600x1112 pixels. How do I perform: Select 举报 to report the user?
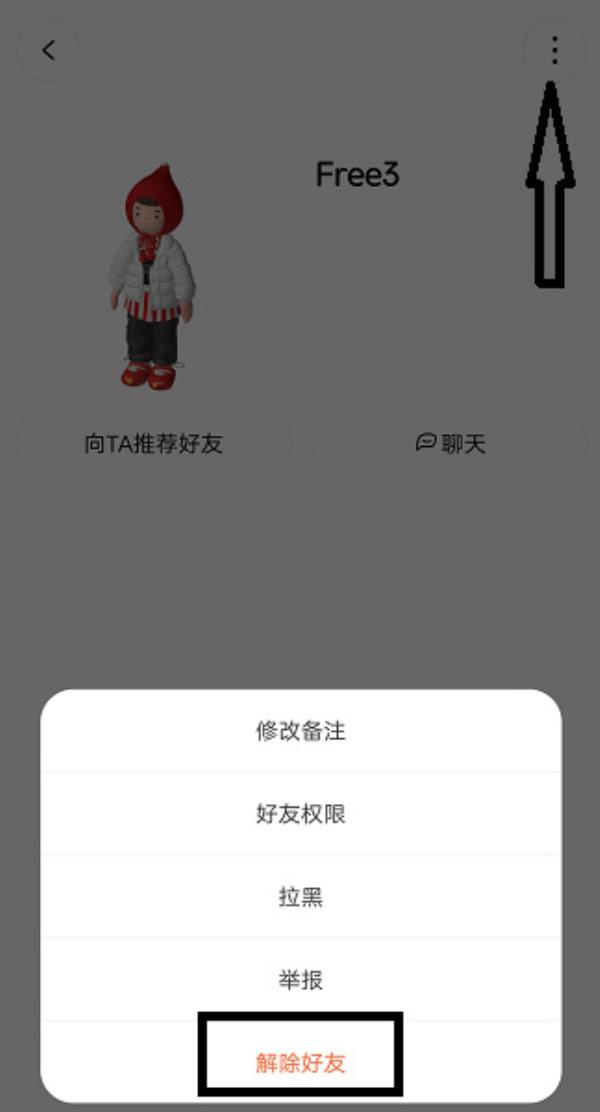[300, 980]
